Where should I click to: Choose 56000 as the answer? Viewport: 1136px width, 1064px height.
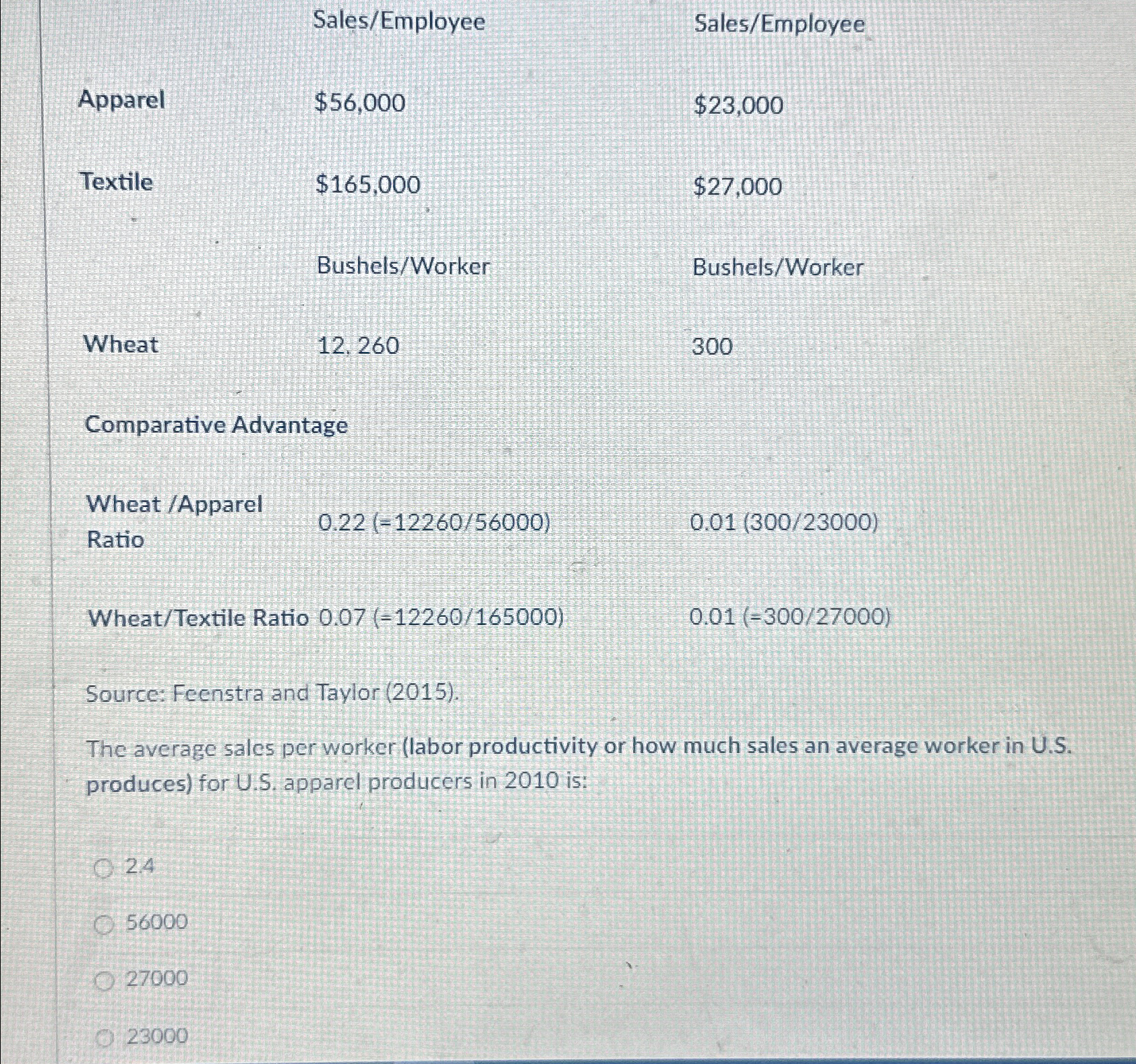(x=103, y=925)
